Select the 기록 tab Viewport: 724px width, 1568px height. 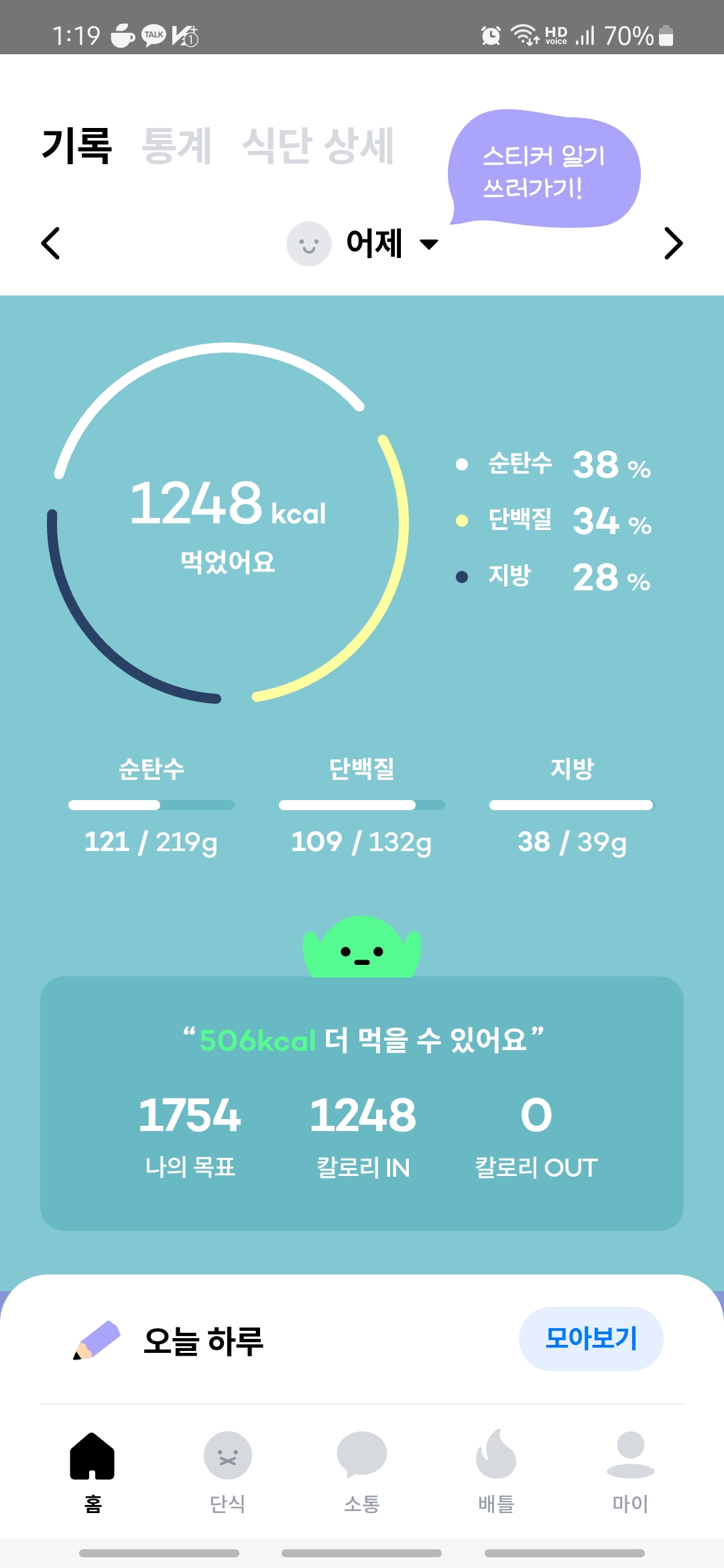tap(76, 145)
